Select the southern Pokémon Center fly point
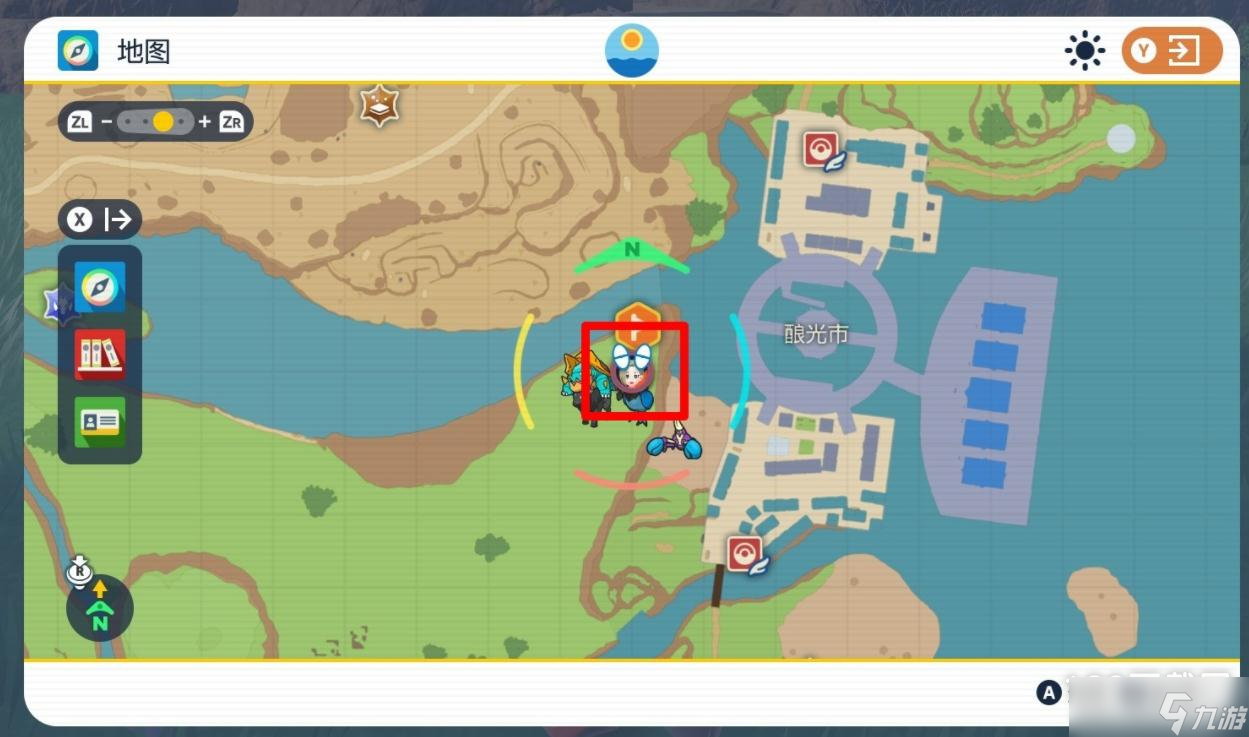1249x737 pixels. click(746, 554)
